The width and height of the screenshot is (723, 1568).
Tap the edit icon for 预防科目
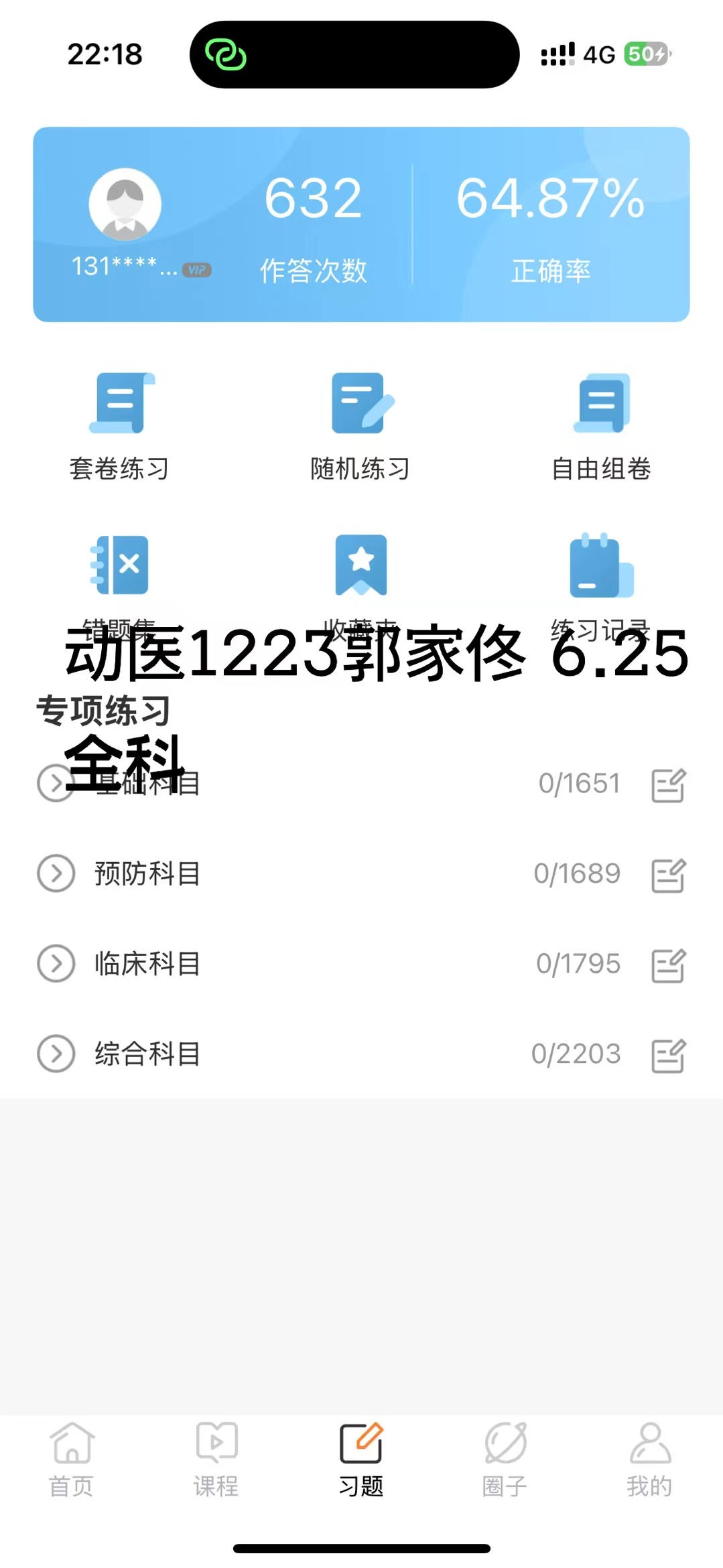point(668,875)
